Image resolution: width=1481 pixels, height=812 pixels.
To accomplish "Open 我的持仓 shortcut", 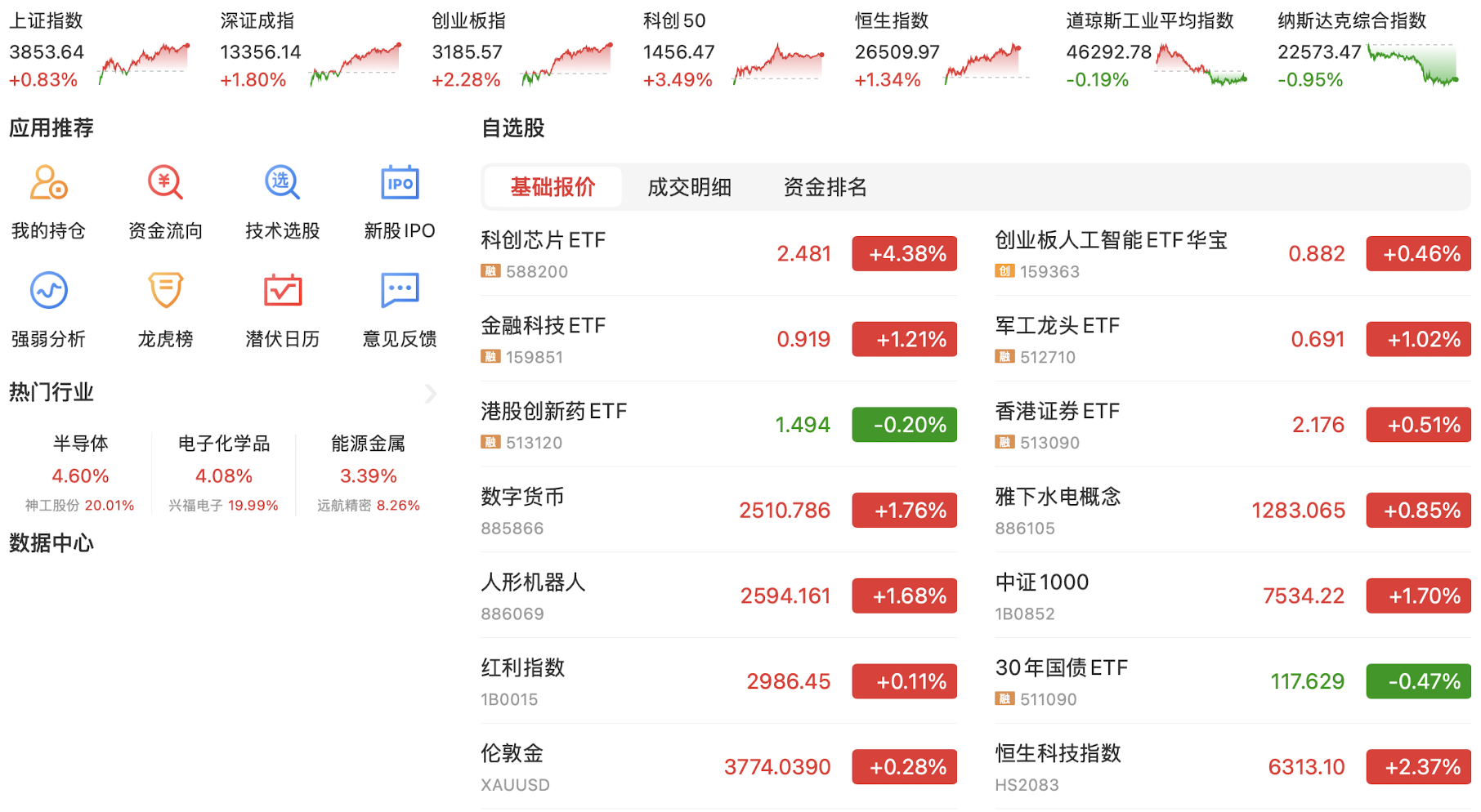I will coord(48,200).
